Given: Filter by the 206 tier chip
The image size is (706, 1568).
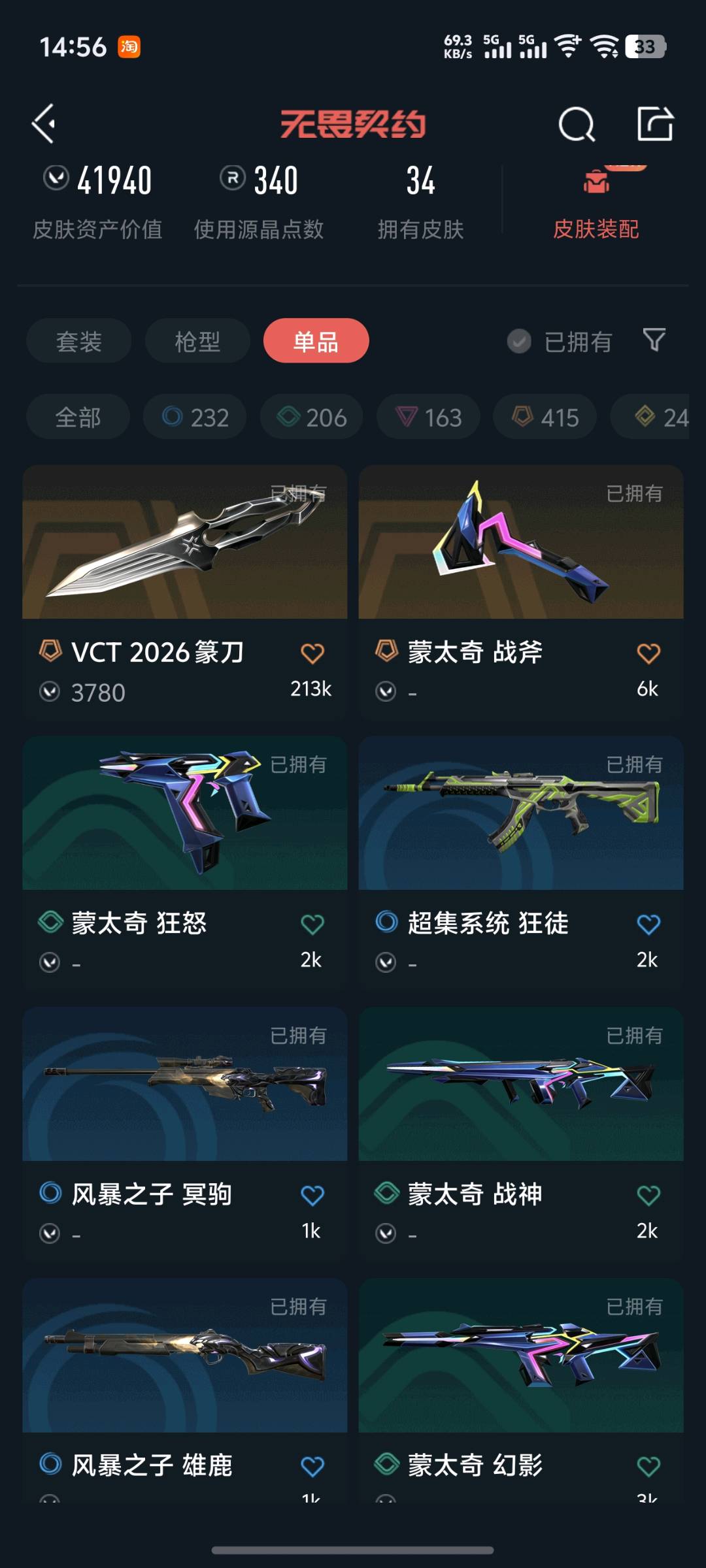Looking at the screenshot, I should 312,417.
